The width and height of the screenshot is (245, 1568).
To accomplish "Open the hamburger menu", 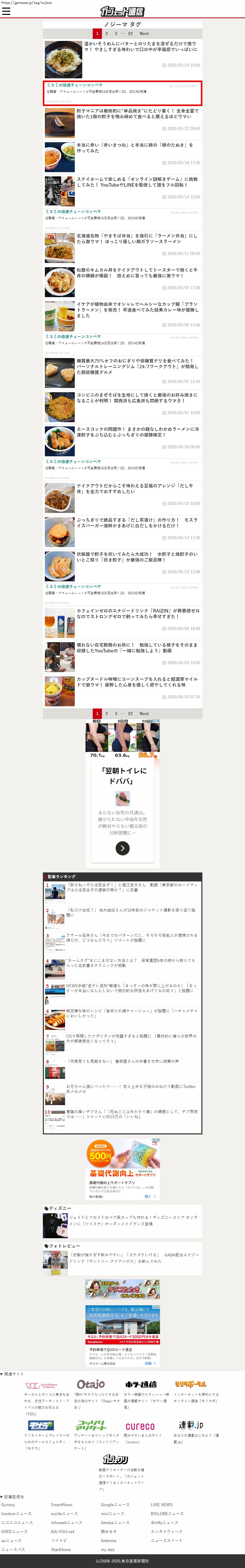I will 6,11.
